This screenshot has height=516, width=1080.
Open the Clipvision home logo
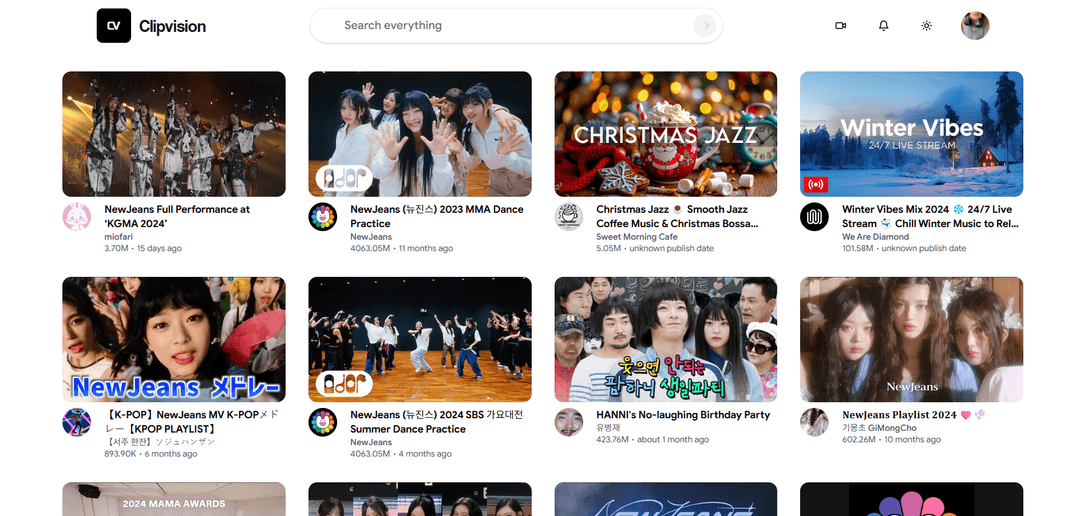[151, 26]
